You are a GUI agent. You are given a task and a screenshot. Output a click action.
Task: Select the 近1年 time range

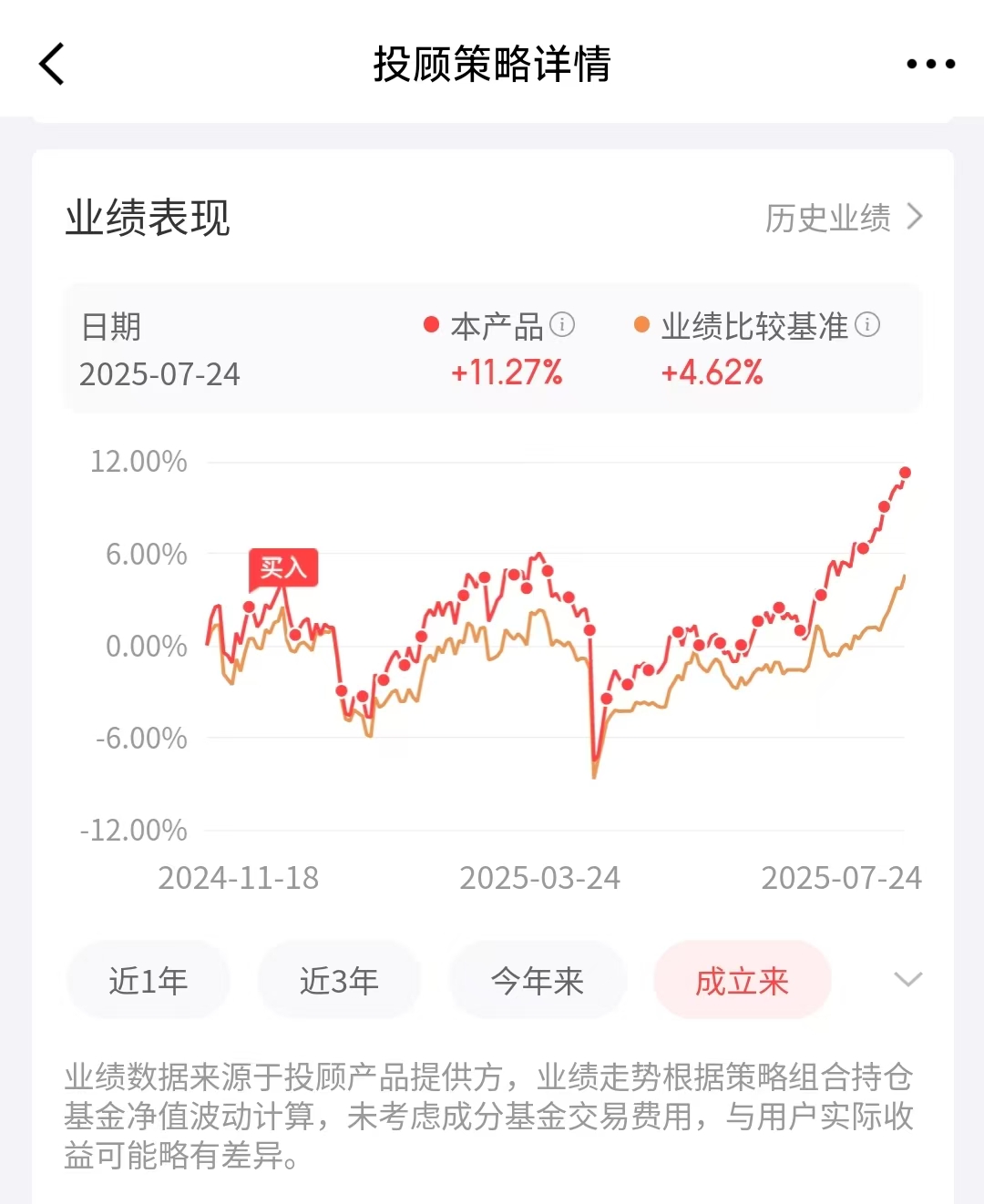click(148, 981)
